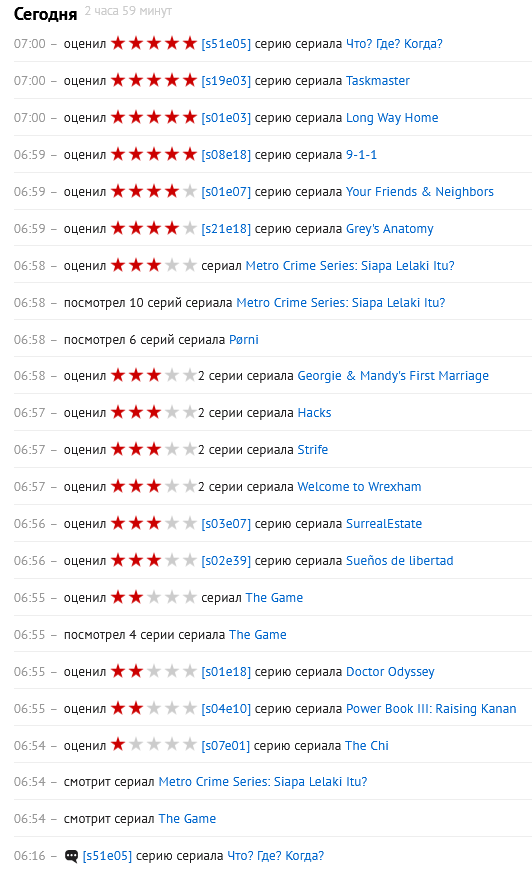532x877 pixels.
Task: Open the 9-1-1 series link
Action: (361, 154)
